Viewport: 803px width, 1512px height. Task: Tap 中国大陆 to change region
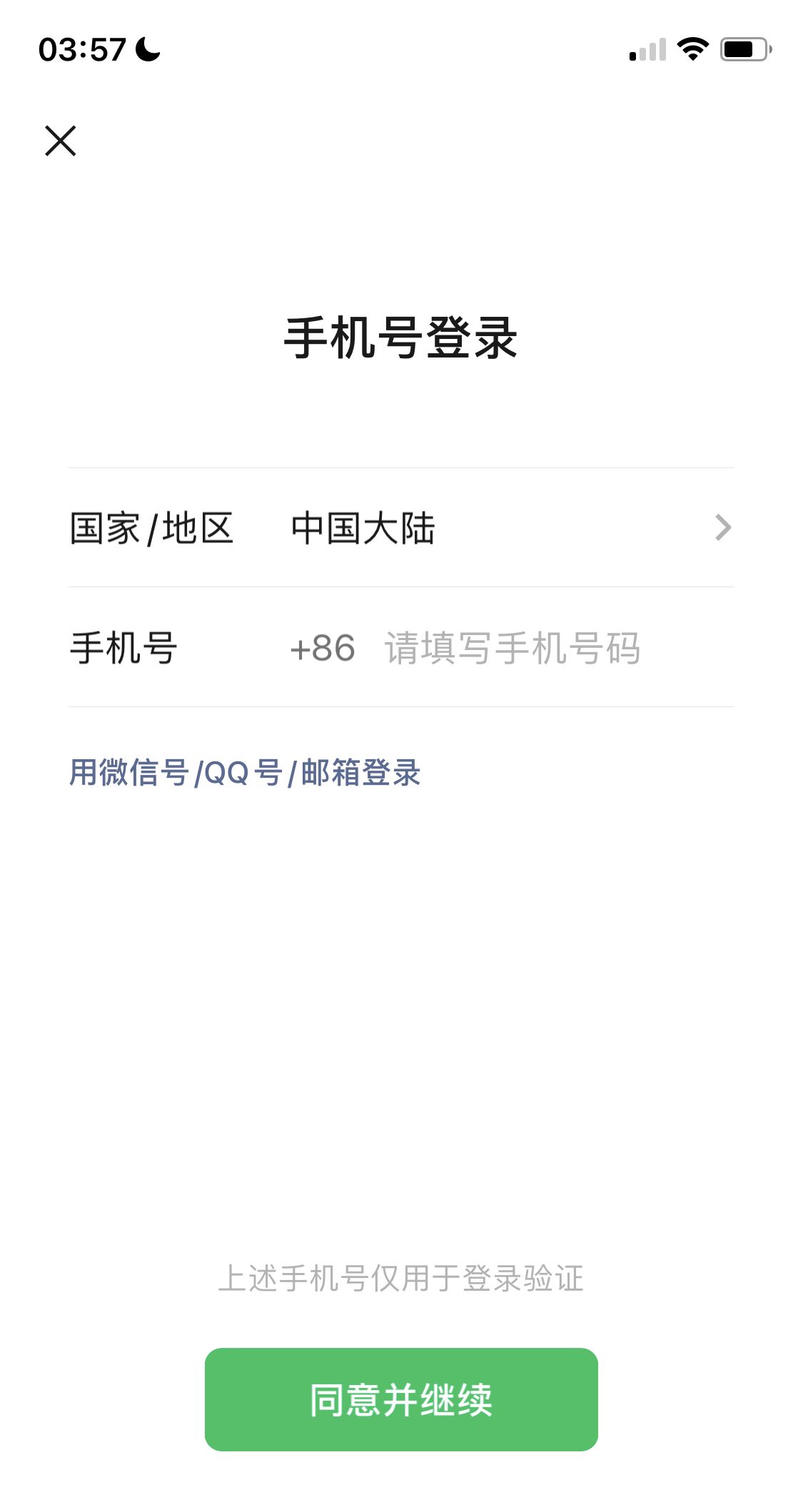pos(363,527)
